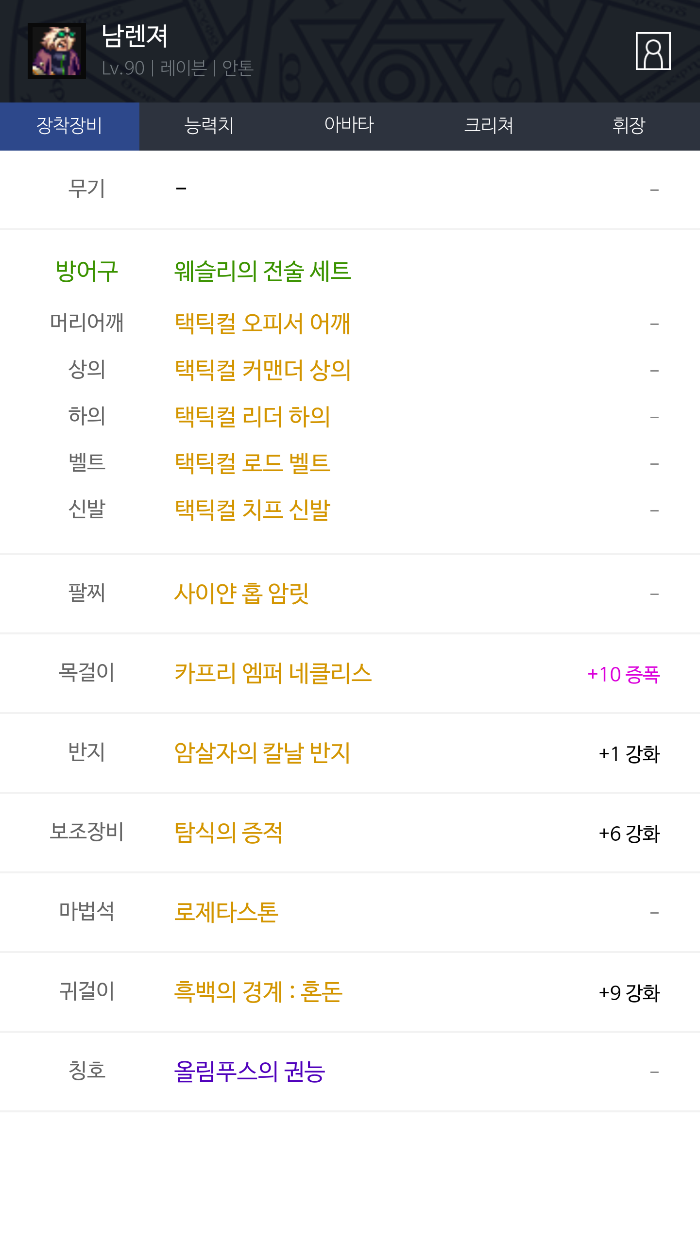This screenshot has width=700, height=1244.
Task: View 택틱컬 오피서 어깨 item details
Action: [262, 323]
